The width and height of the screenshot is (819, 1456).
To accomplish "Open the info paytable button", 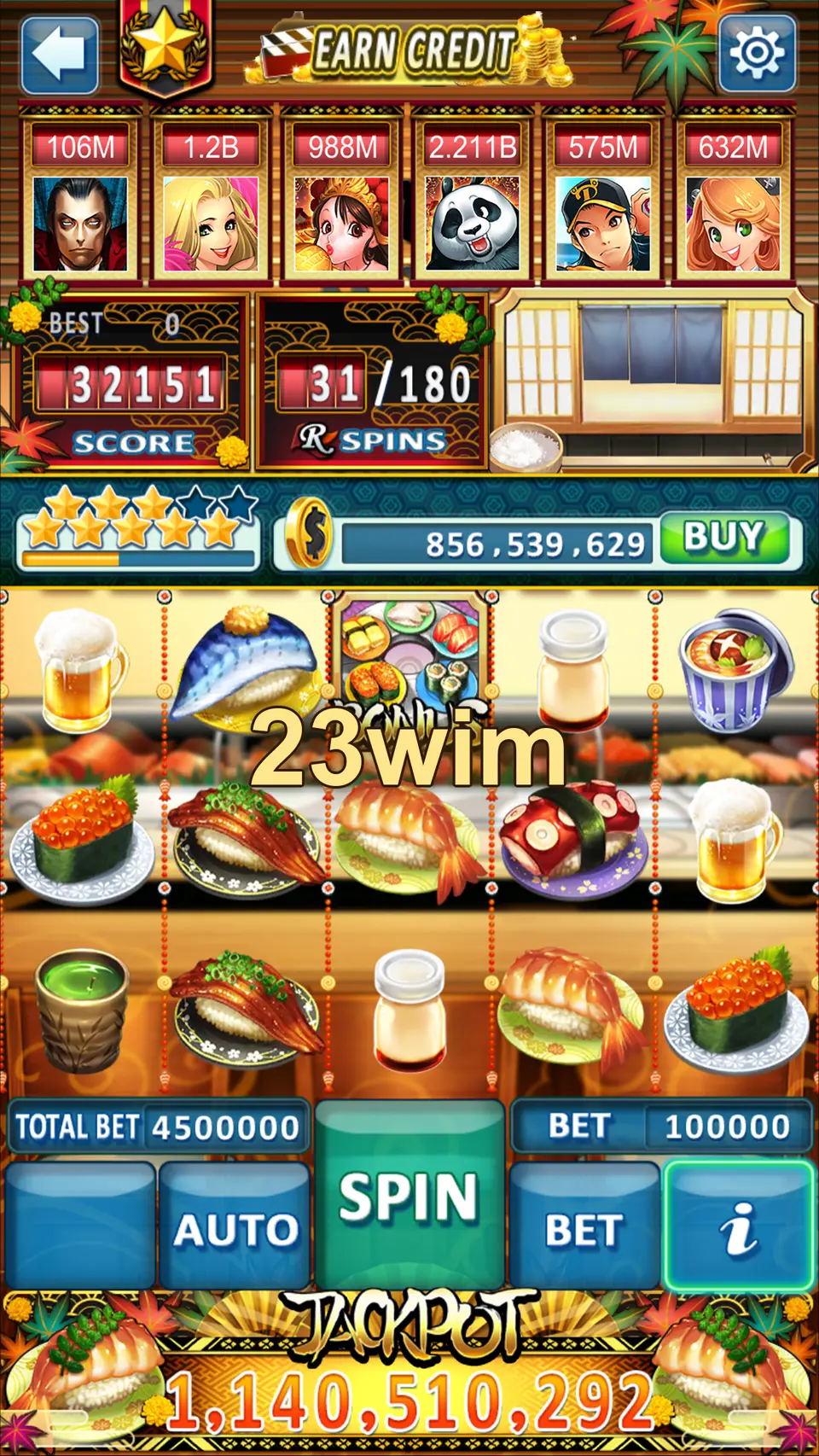I will pos(739,1226).
